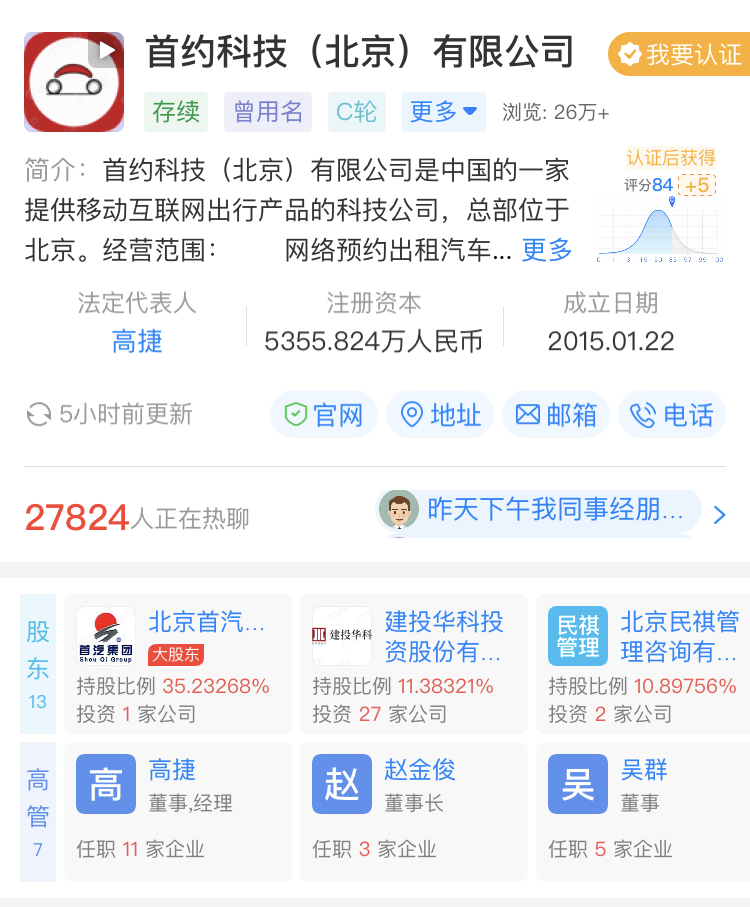Open shareholder card 北京首汽
The image size is (750, 907).
178,664
